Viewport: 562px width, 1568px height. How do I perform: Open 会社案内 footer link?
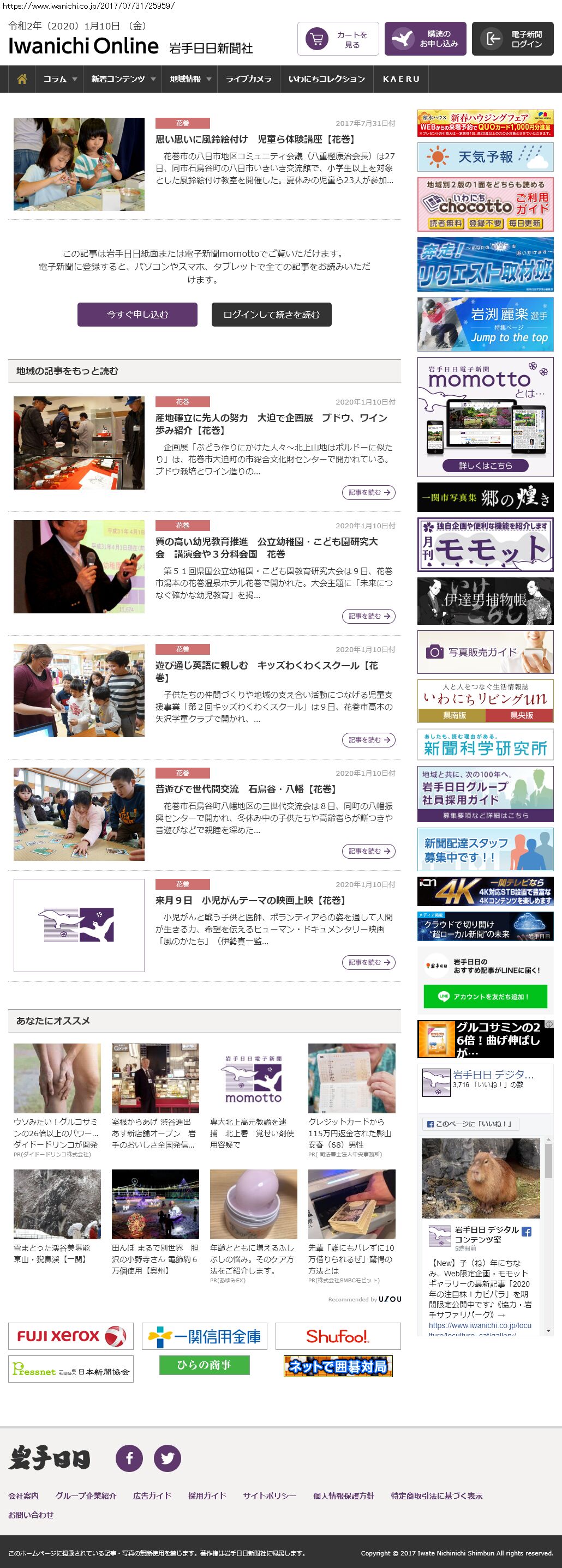tap(23, 1495)
